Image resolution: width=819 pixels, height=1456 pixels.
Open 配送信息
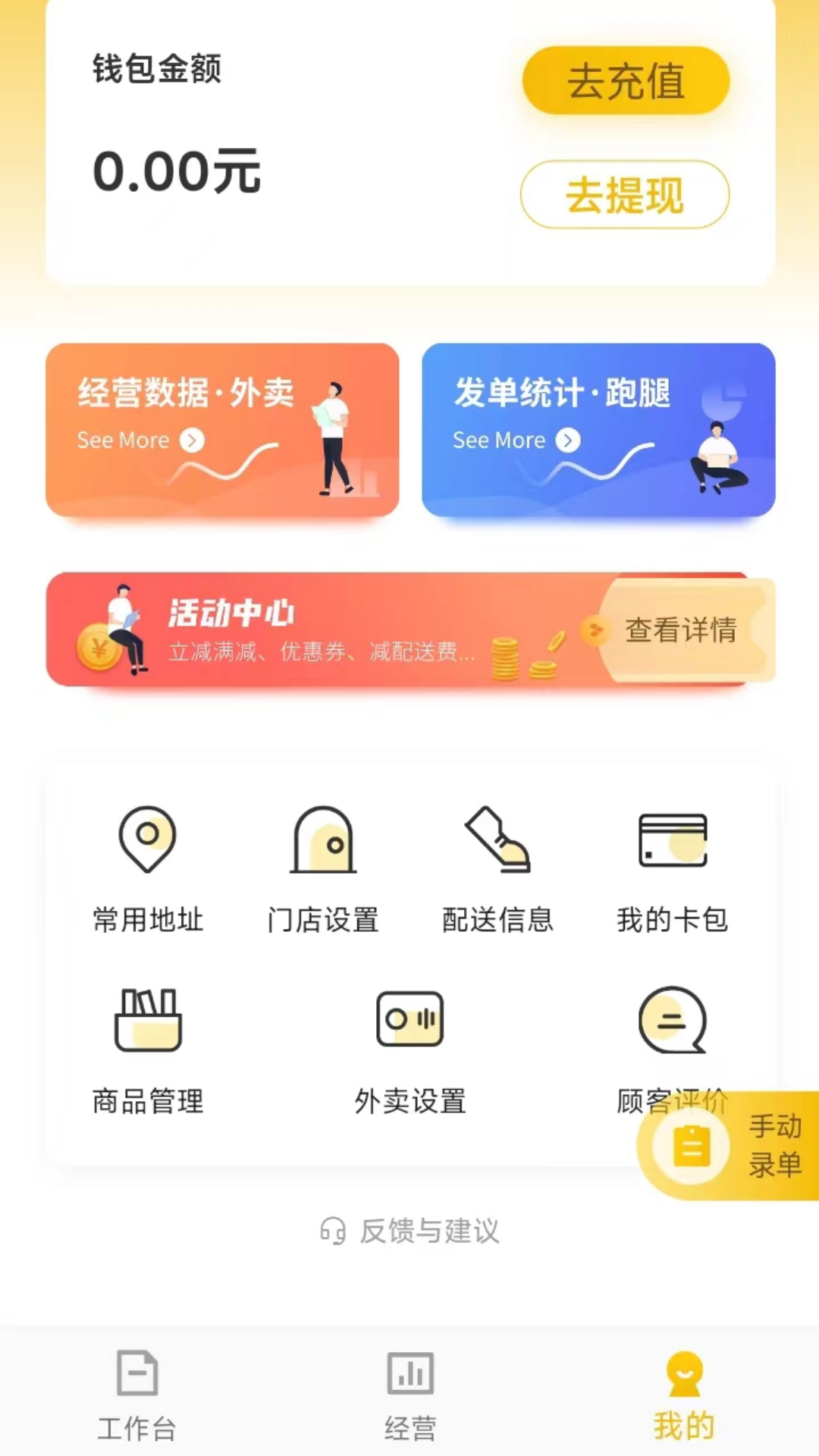pyautogui.click(x=497, y=869)
